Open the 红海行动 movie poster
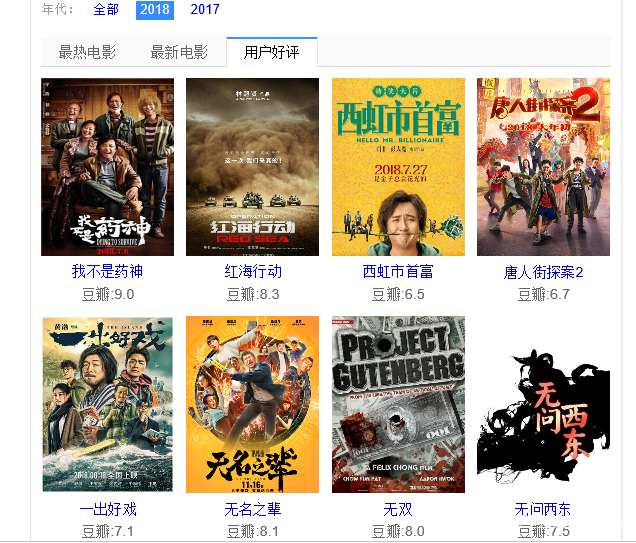The height and width of the screenshot is (543, 636). (252, 167)
